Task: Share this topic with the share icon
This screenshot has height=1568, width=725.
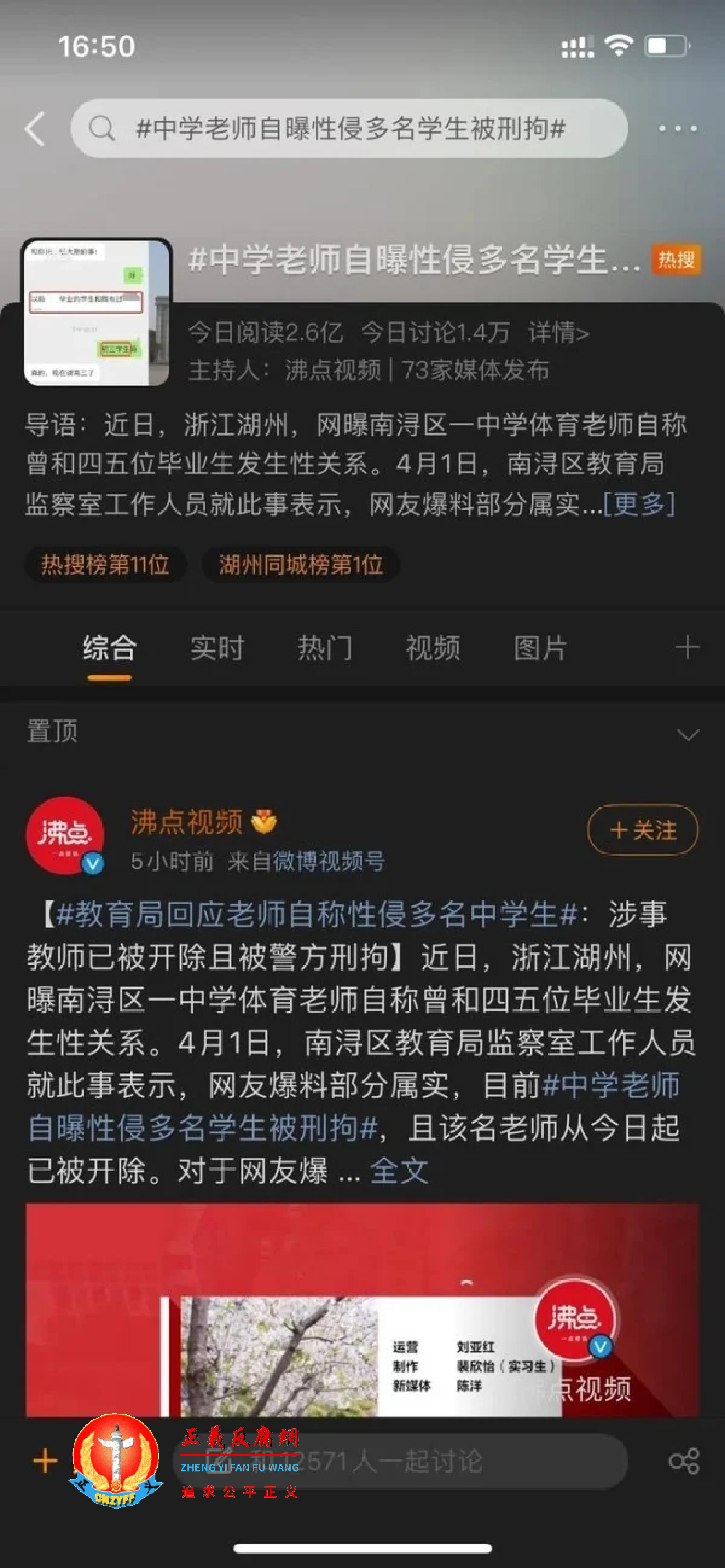Action: tap(684, 1461)
